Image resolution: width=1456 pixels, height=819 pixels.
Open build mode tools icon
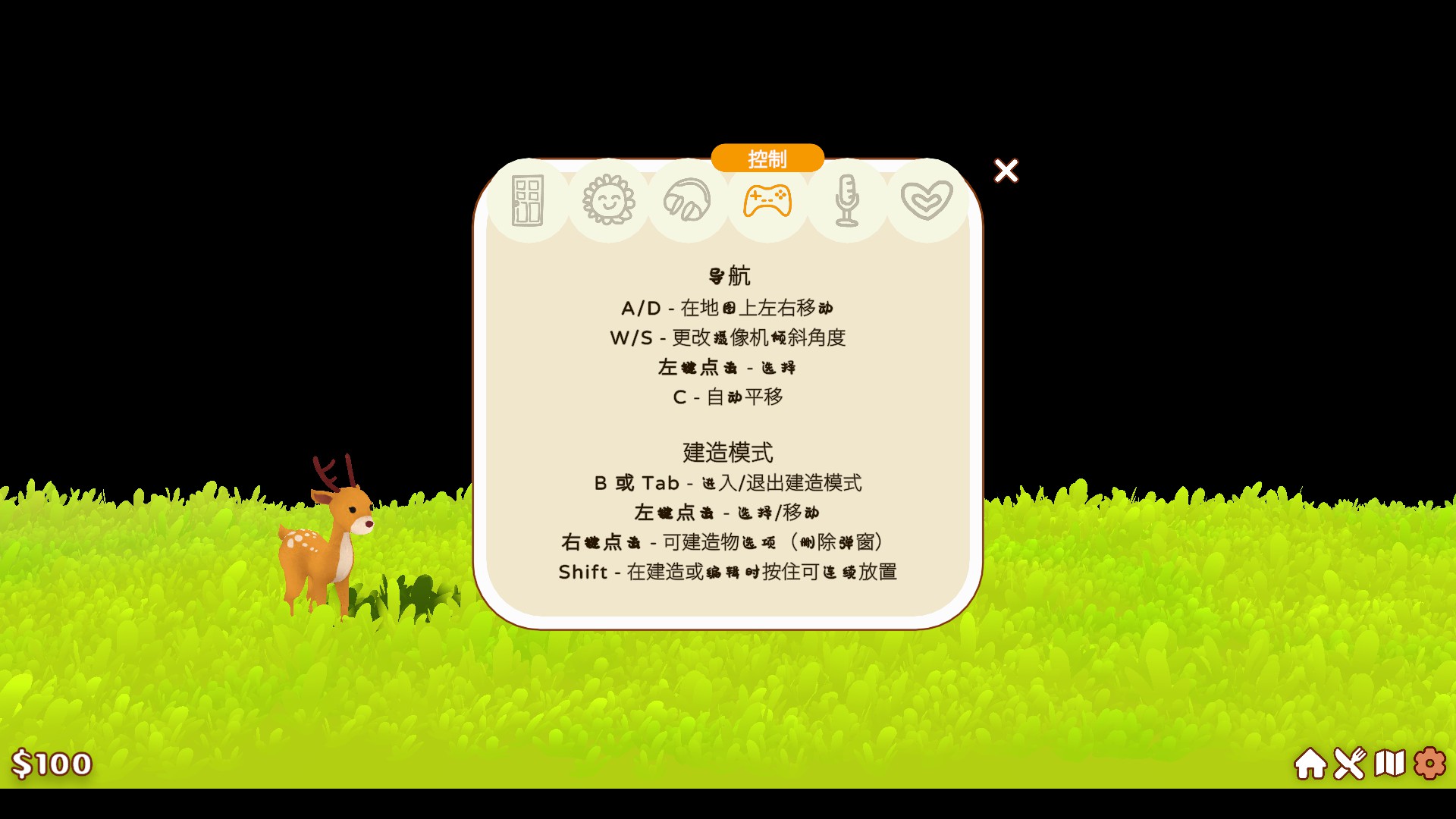coord(1350,764)
